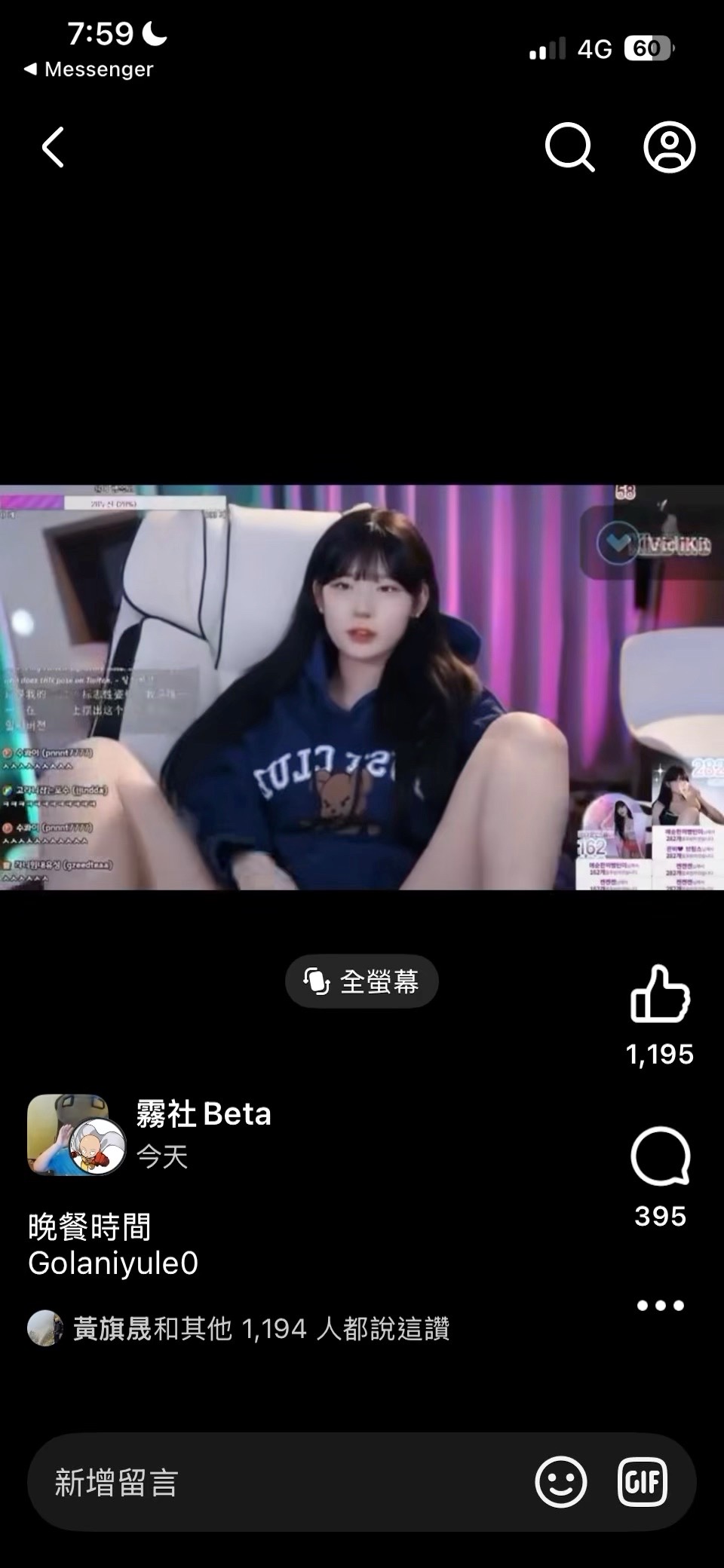Image resolution: width=724 pixels, height=1568 pixels.
Task: Open the 霧社 Beta group page
Action: pos(204,1113)
